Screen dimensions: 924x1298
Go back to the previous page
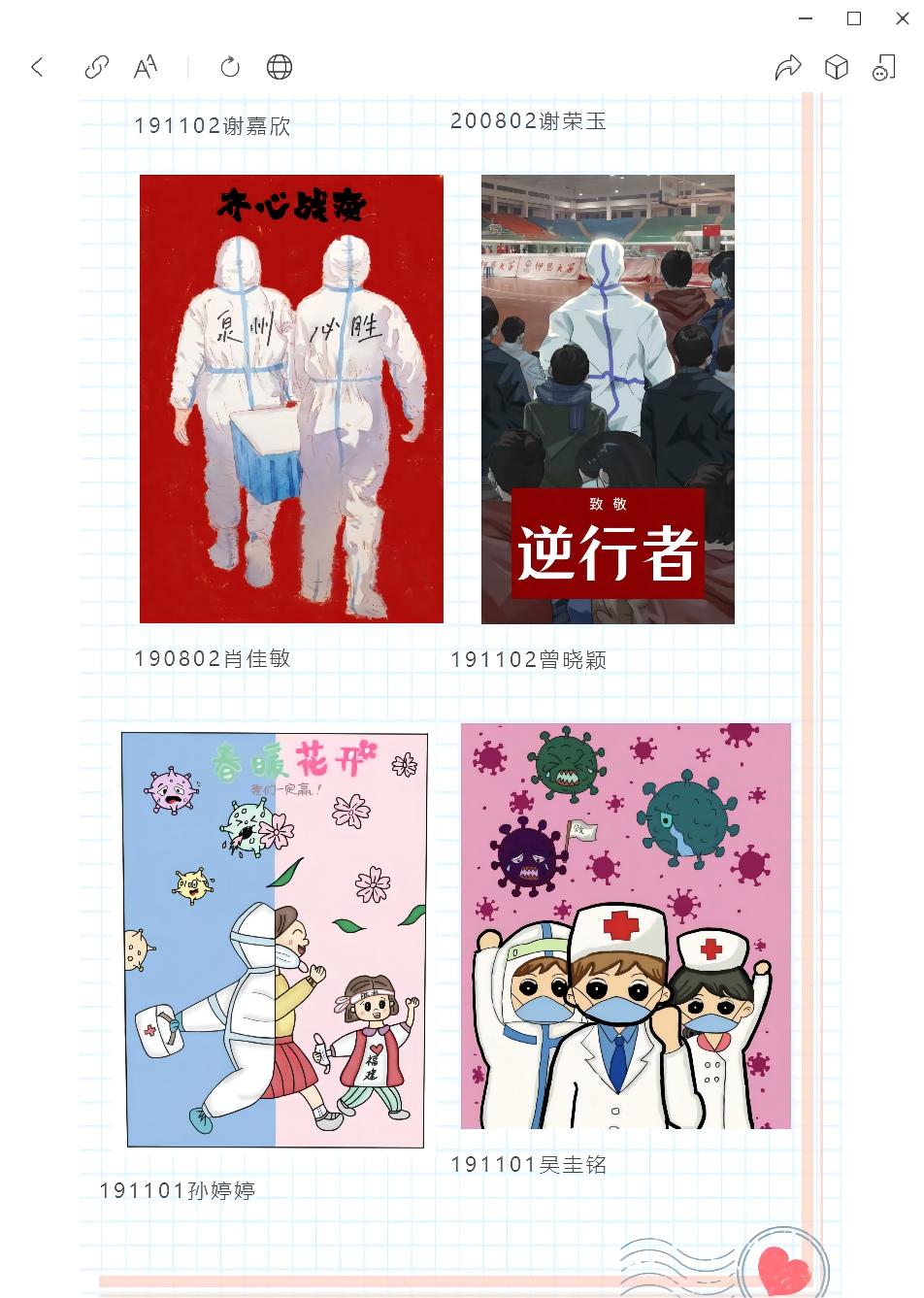point(37,67)
